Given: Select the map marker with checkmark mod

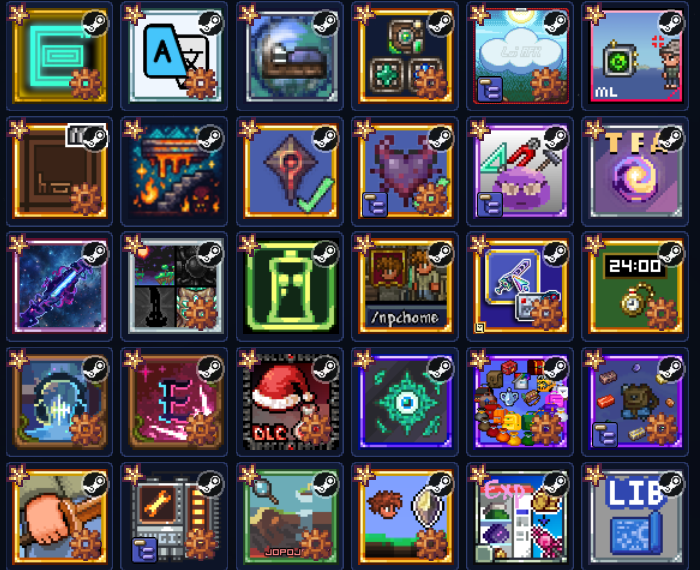Looking at the screenshot, I should pos(285,170).
